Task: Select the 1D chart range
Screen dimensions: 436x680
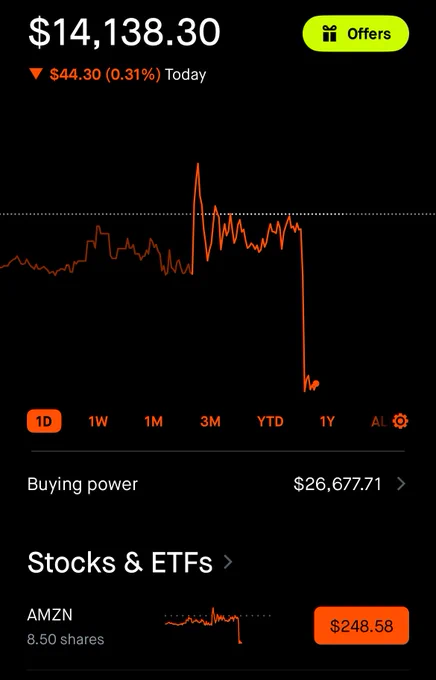Action: [x=44, y=421]
